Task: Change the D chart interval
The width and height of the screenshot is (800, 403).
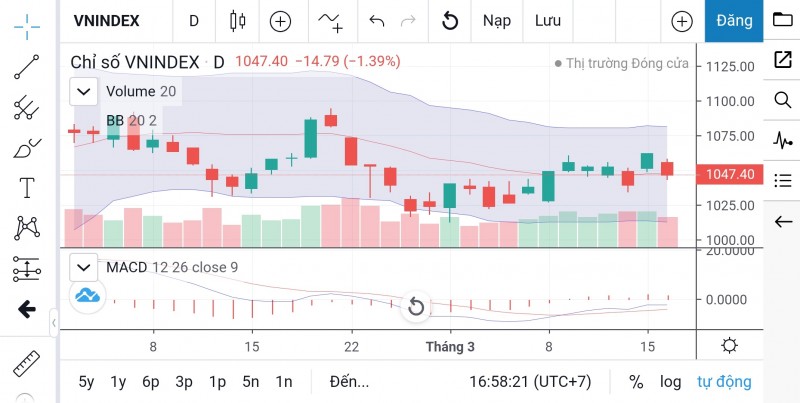Action: [193, 21]
